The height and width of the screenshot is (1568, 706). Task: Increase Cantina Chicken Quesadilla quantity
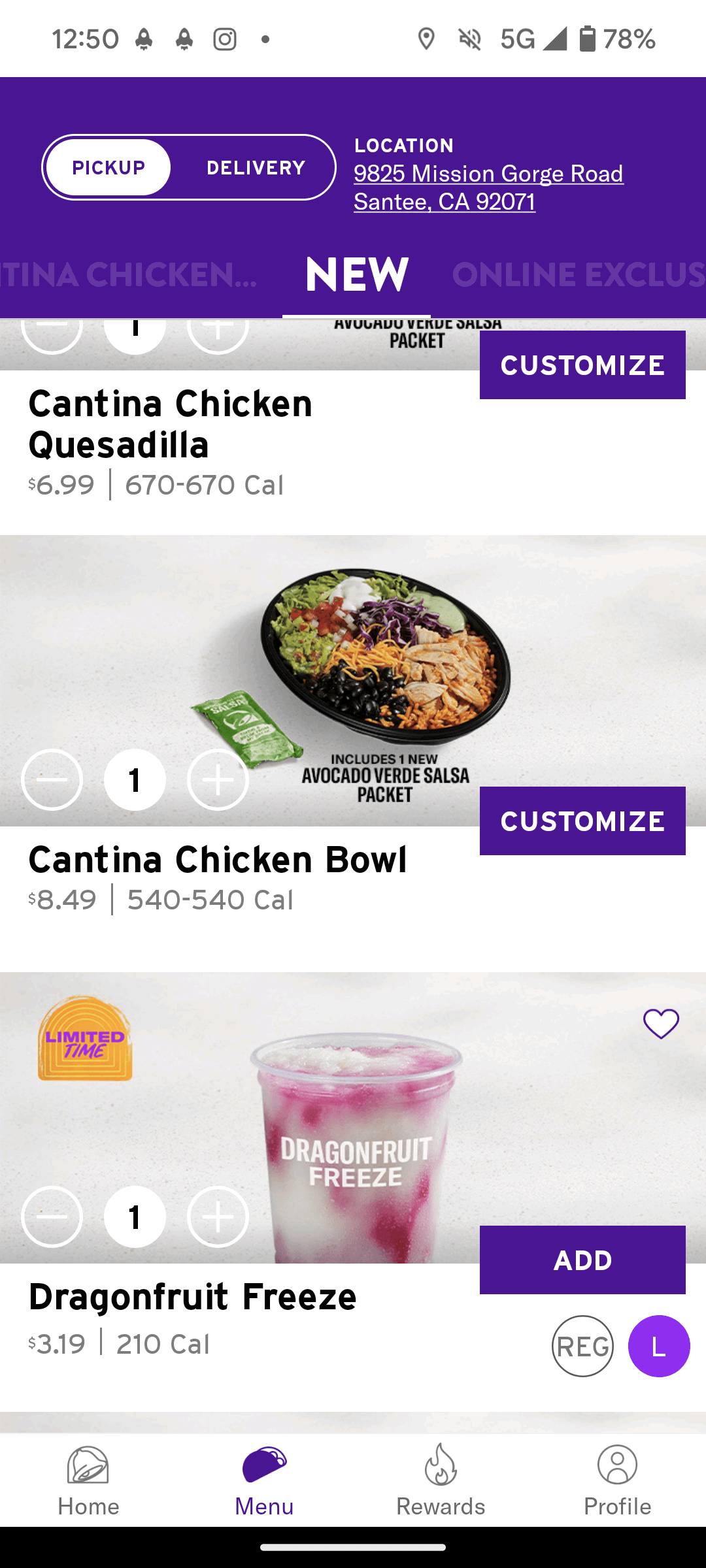(218, 329)
